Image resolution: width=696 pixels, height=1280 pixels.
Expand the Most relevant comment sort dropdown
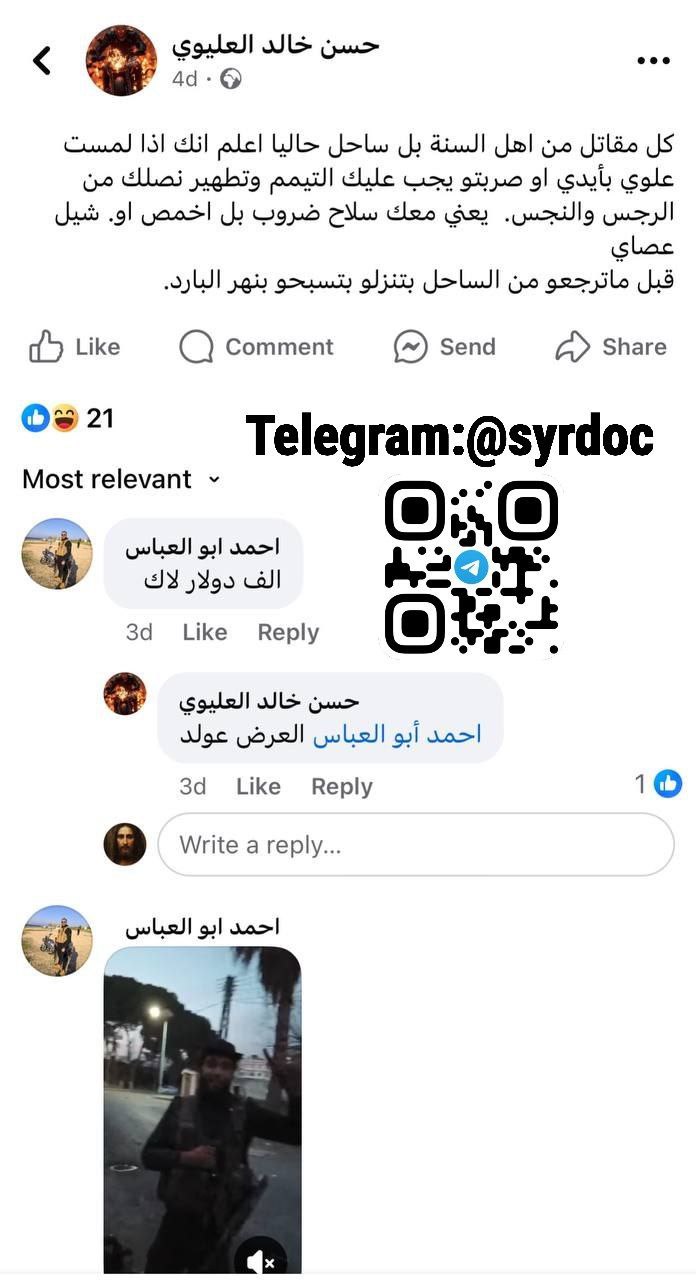coord(121,479)
